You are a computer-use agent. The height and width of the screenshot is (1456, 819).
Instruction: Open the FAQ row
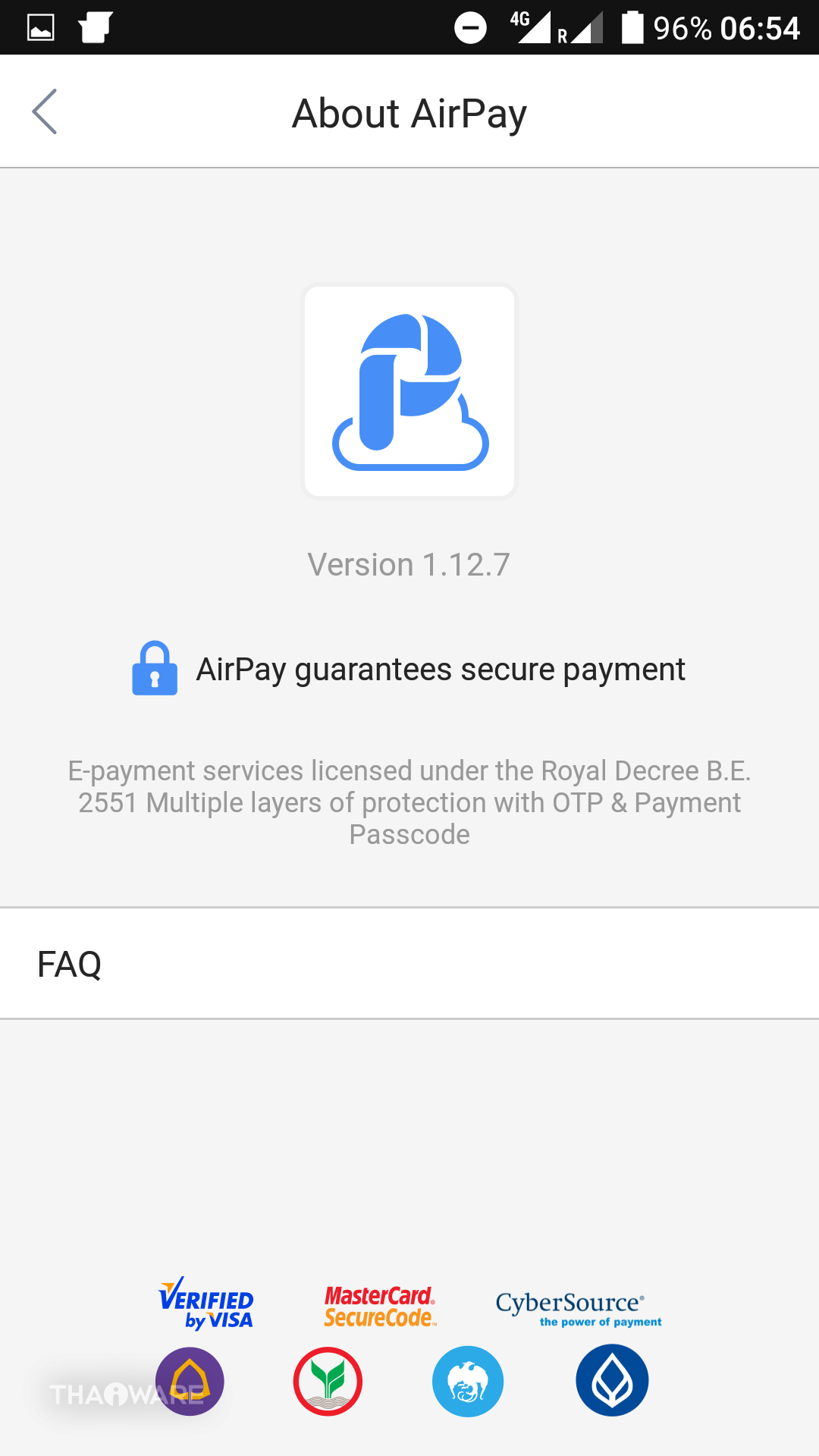point(409,964)
